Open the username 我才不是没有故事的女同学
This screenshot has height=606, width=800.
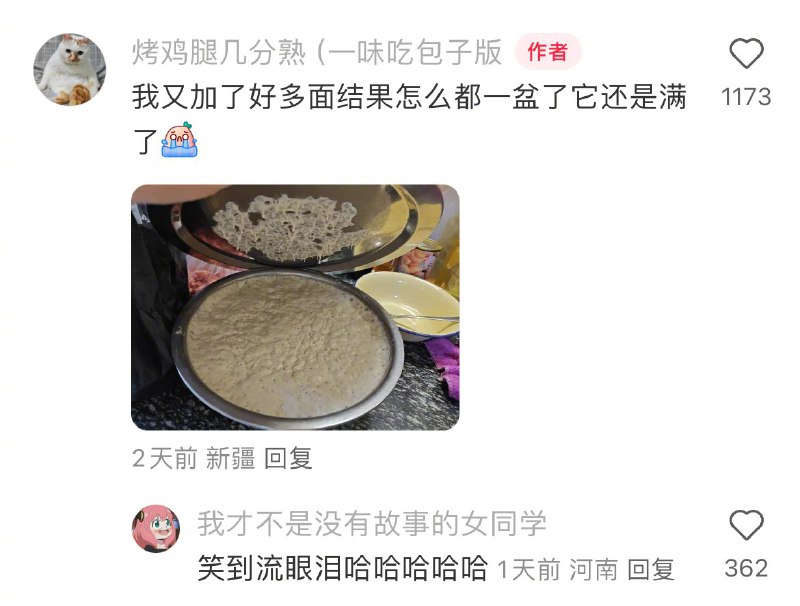(x=372, y=523)
